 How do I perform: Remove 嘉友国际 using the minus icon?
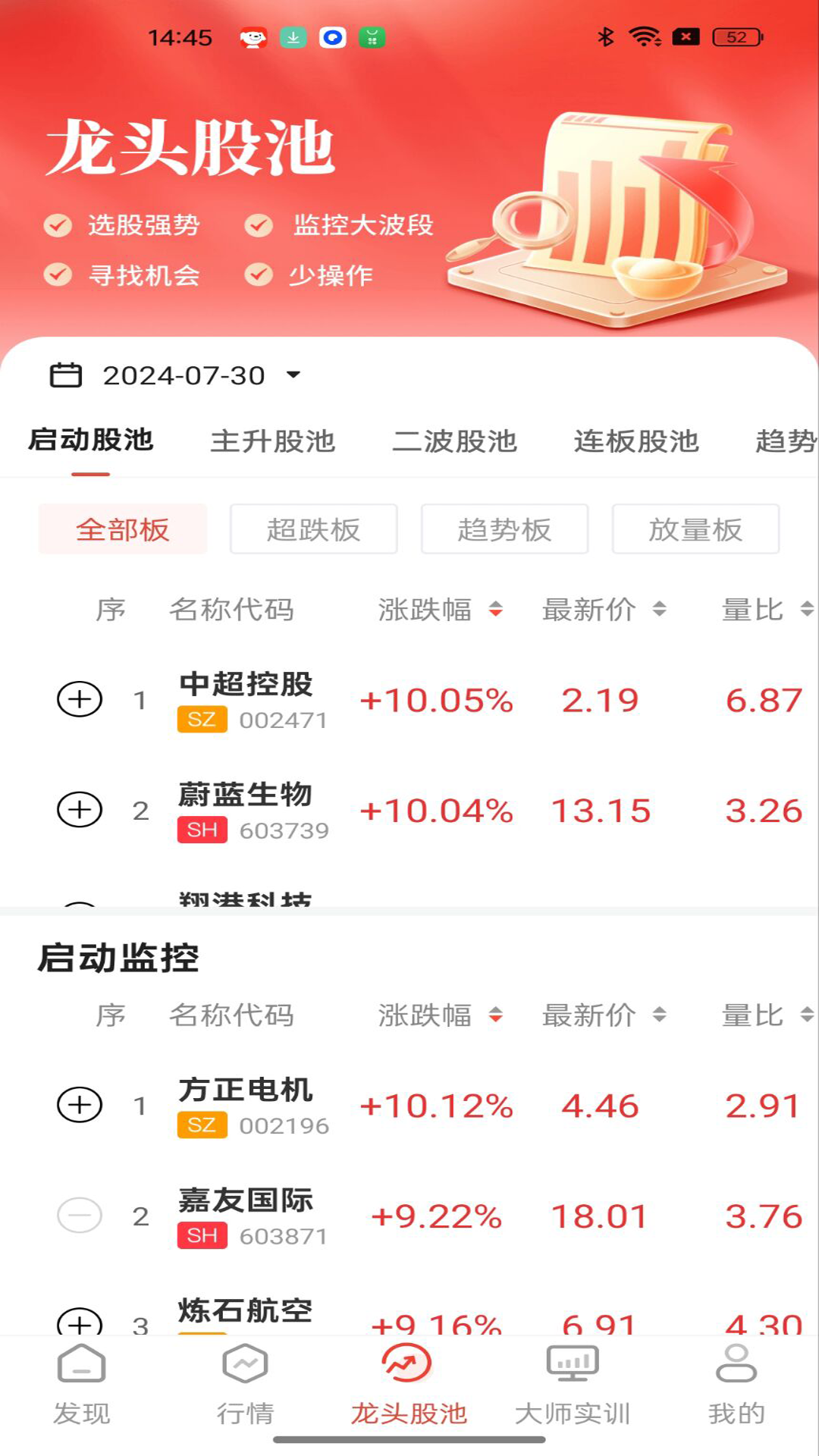click(80, 1215)
